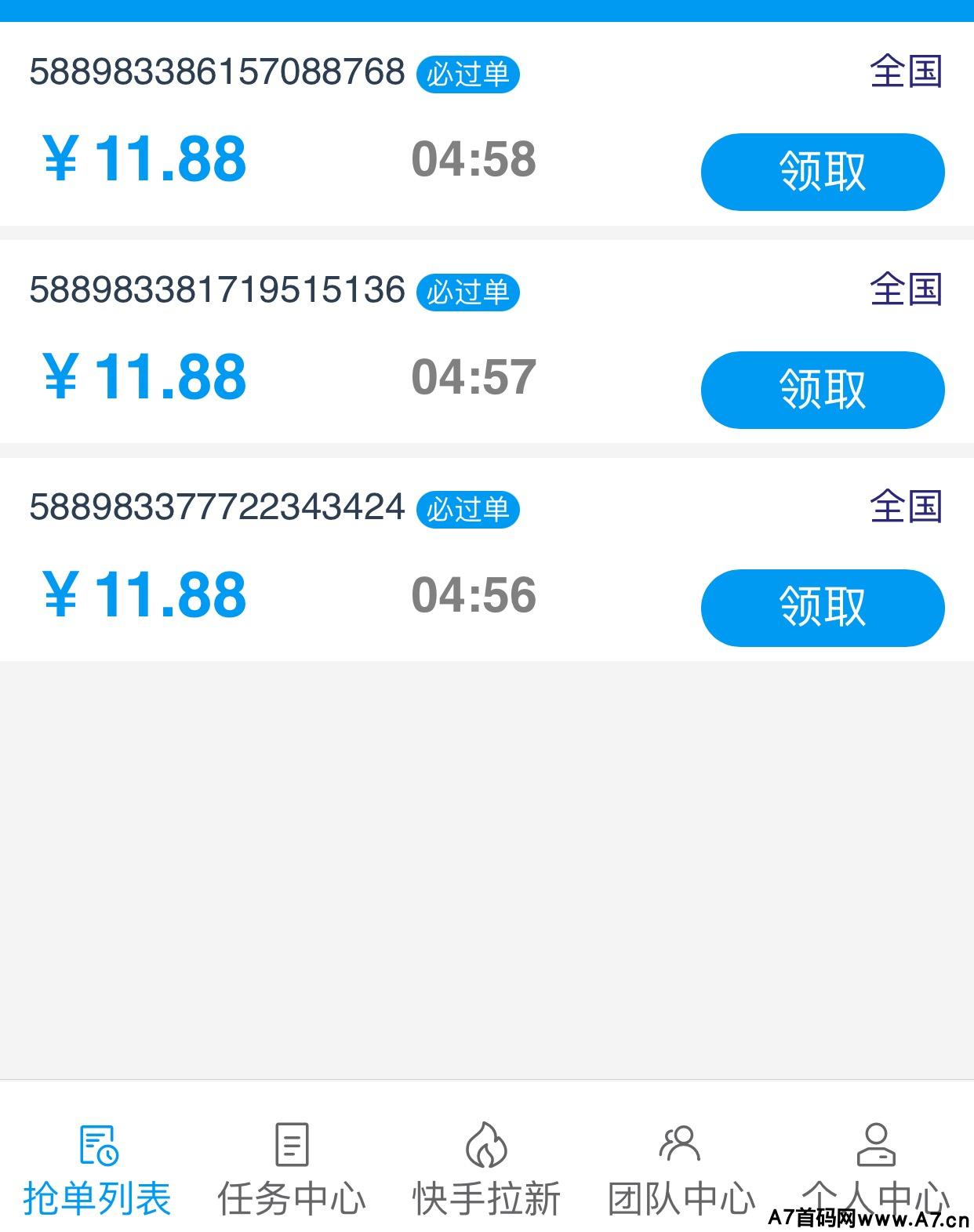The image size is (974, 1232).
Task: Go to the 快手拉新 tab
Action: coord(486,1168)
